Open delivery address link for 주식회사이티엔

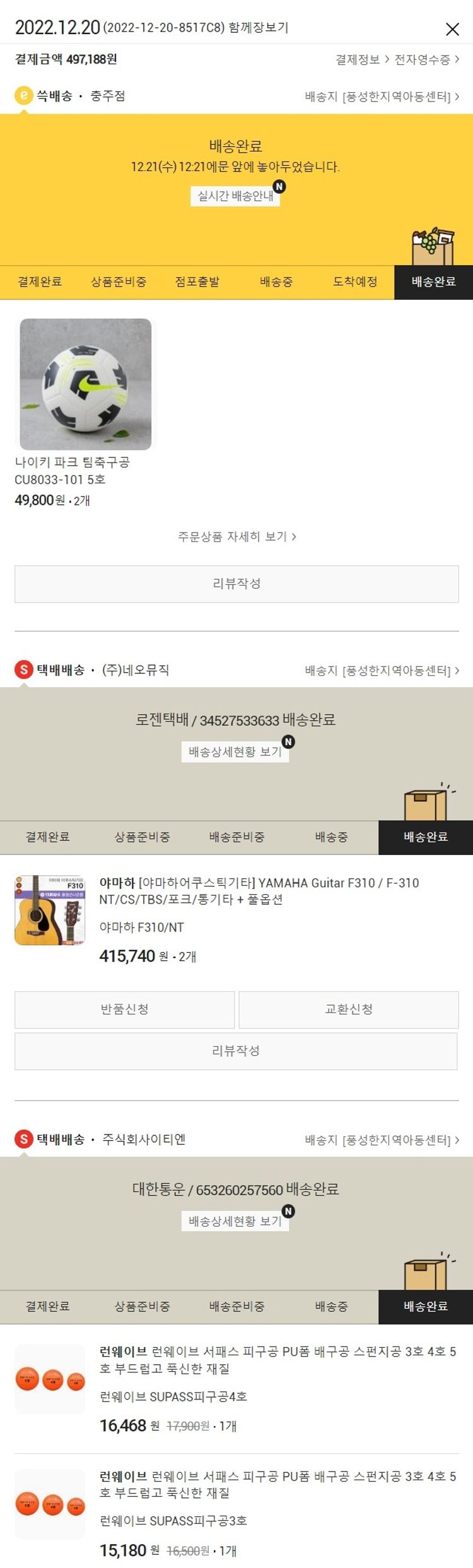(x=382, y=1140)
